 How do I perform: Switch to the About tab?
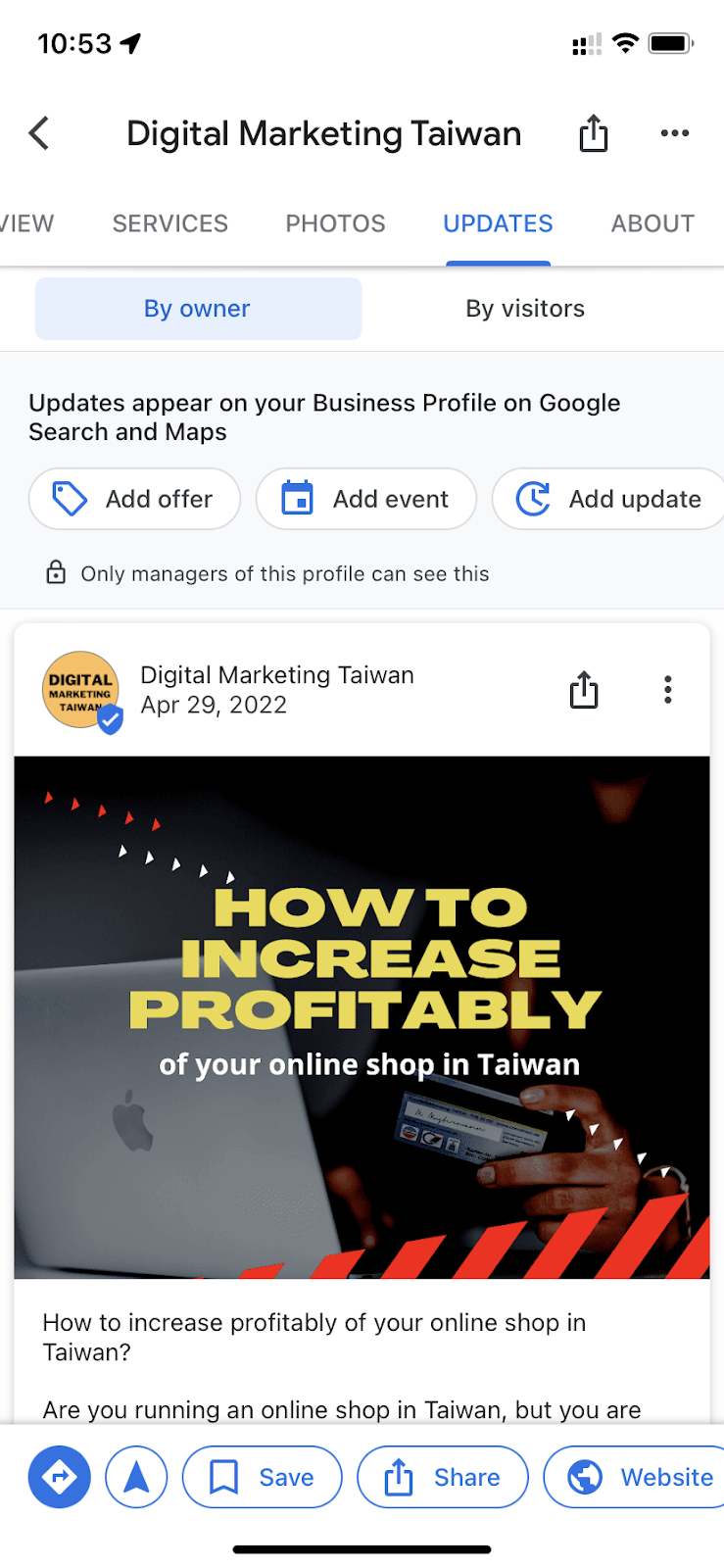(652, 223)
